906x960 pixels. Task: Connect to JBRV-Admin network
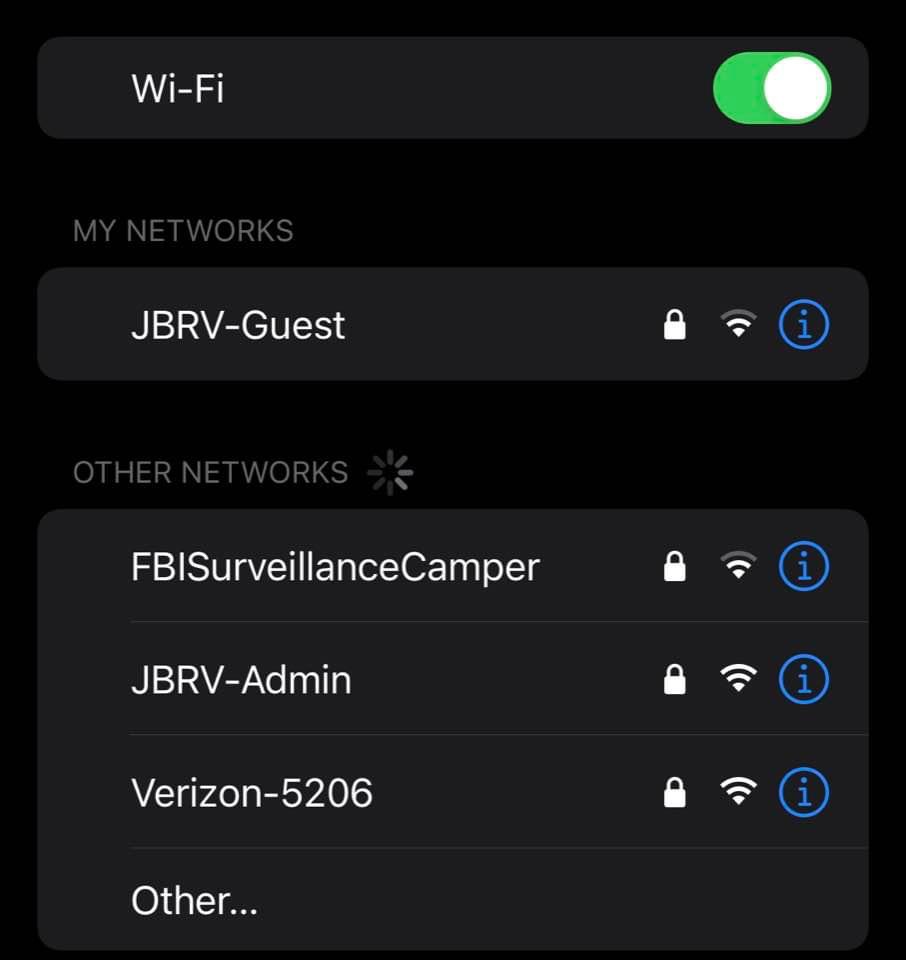pos(241,680)
